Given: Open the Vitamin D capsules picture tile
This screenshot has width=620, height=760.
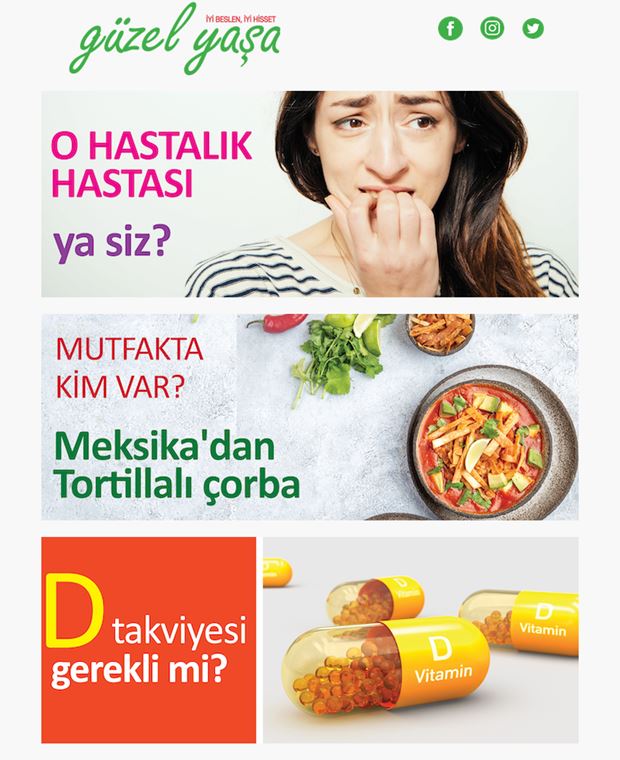Looking at the screenshot, I should [x=420, y=640].
